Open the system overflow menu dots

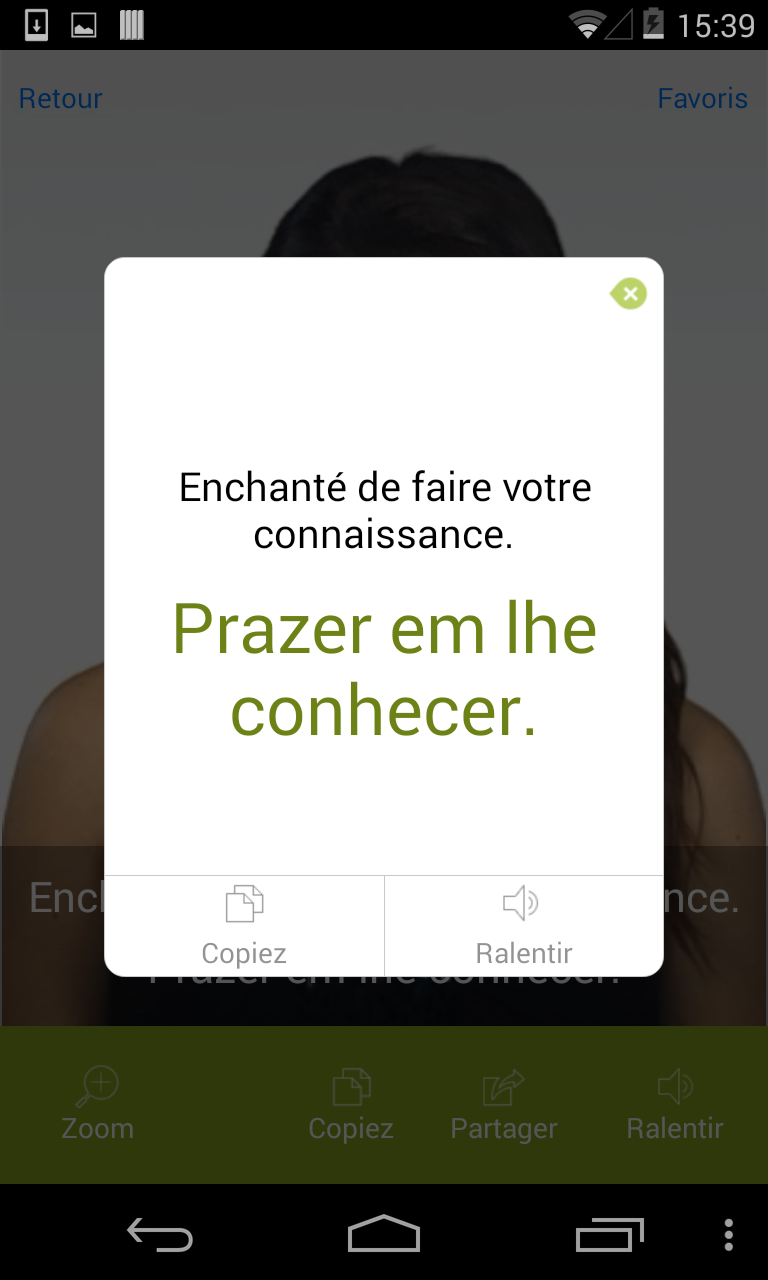click(728, 1235)
